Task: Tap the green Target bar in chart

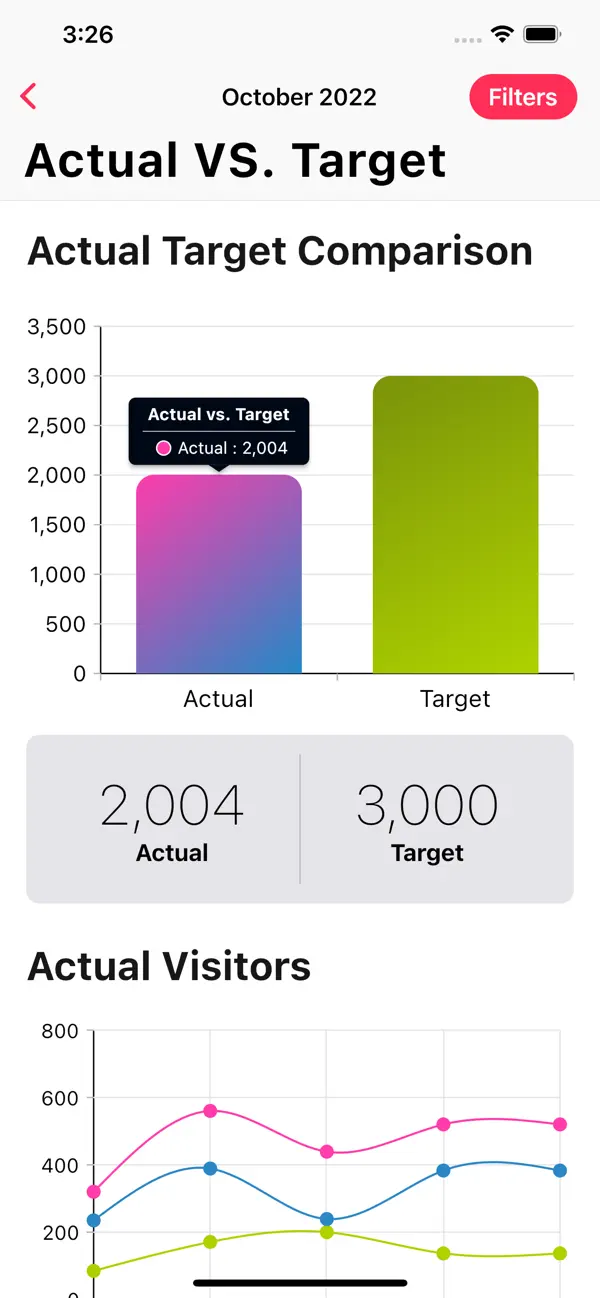Action: pyautogui.click(x=455, y=525)
